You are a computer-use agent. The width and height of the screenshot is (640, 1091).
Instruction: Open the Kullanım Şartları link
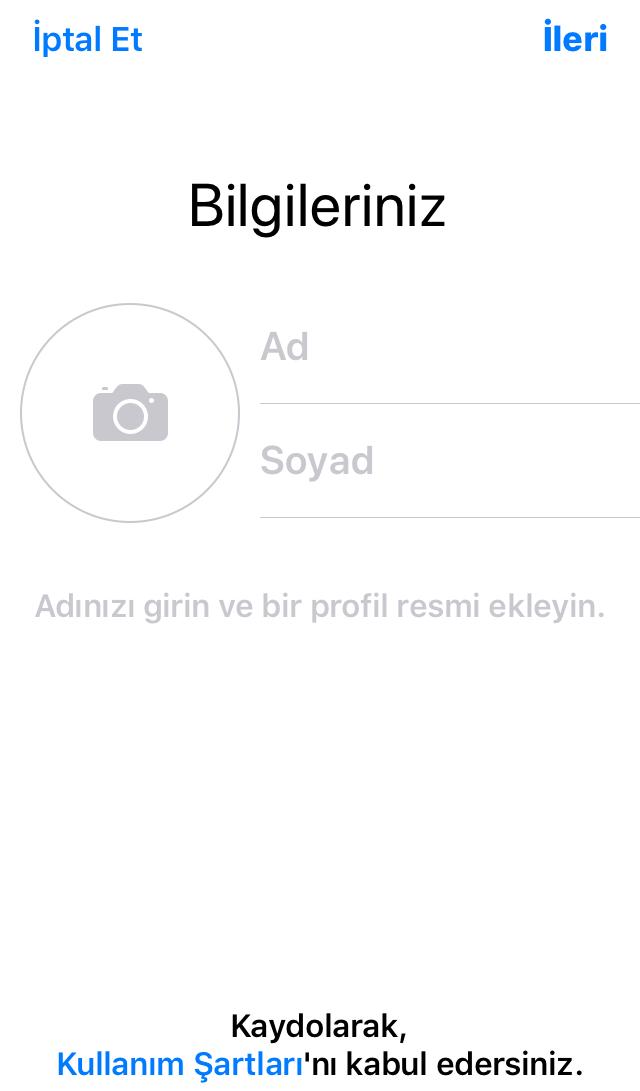tap(179, 1064)
